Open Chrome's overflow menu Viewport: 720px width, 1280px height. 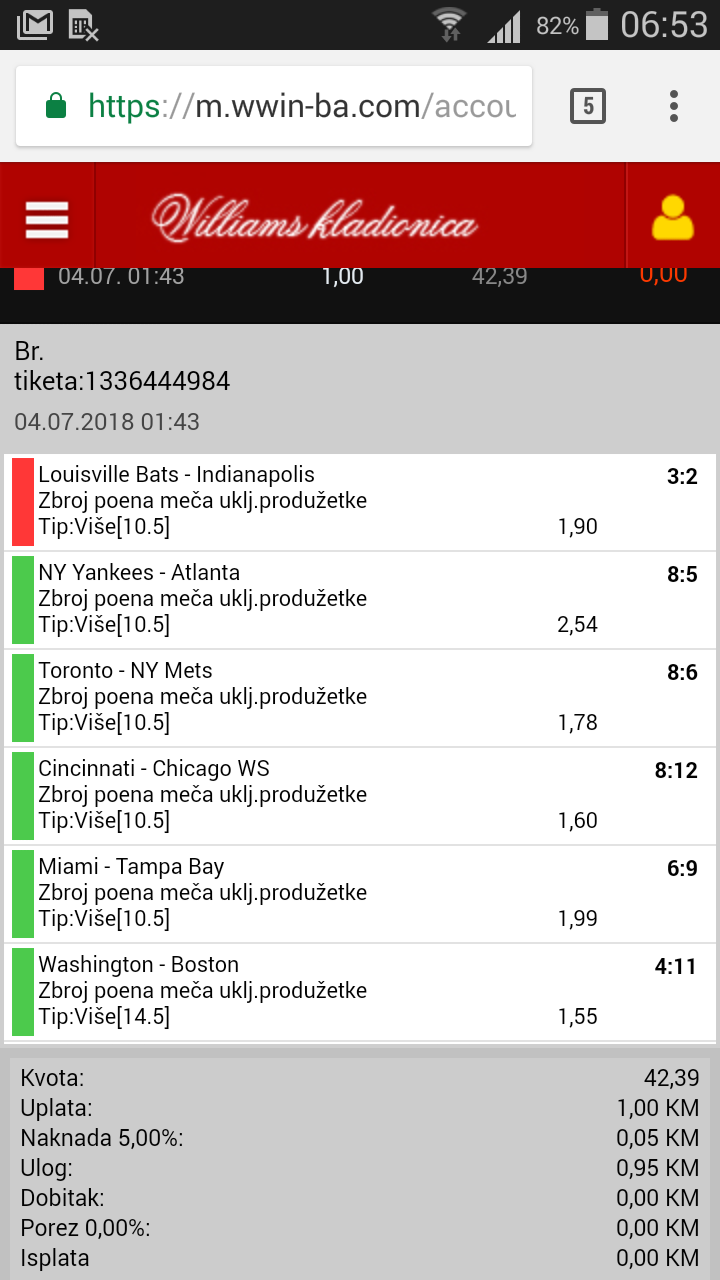coord(674,105)
